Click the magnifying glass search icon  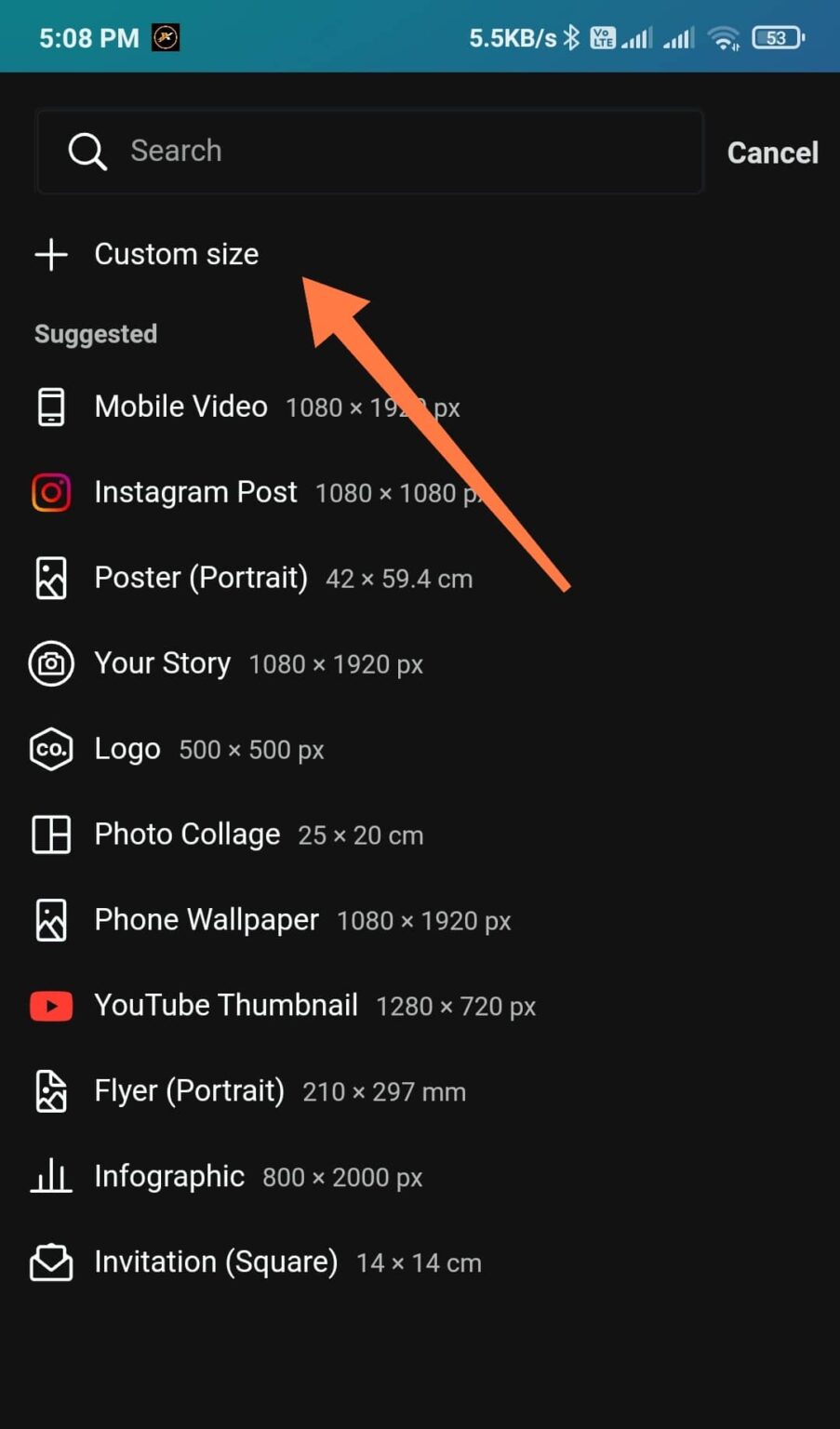[x=87, y=151]
